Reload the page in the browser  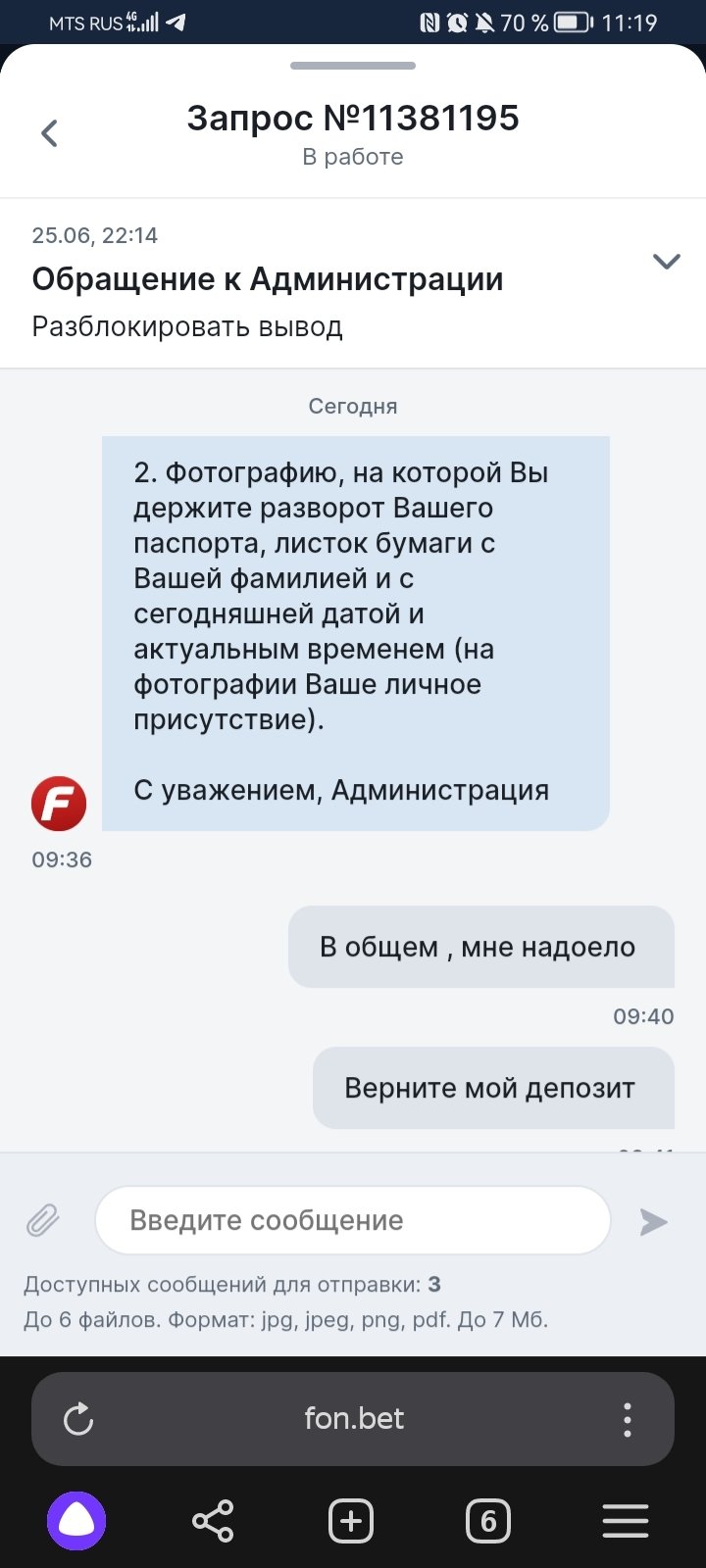click(78, 1419)
